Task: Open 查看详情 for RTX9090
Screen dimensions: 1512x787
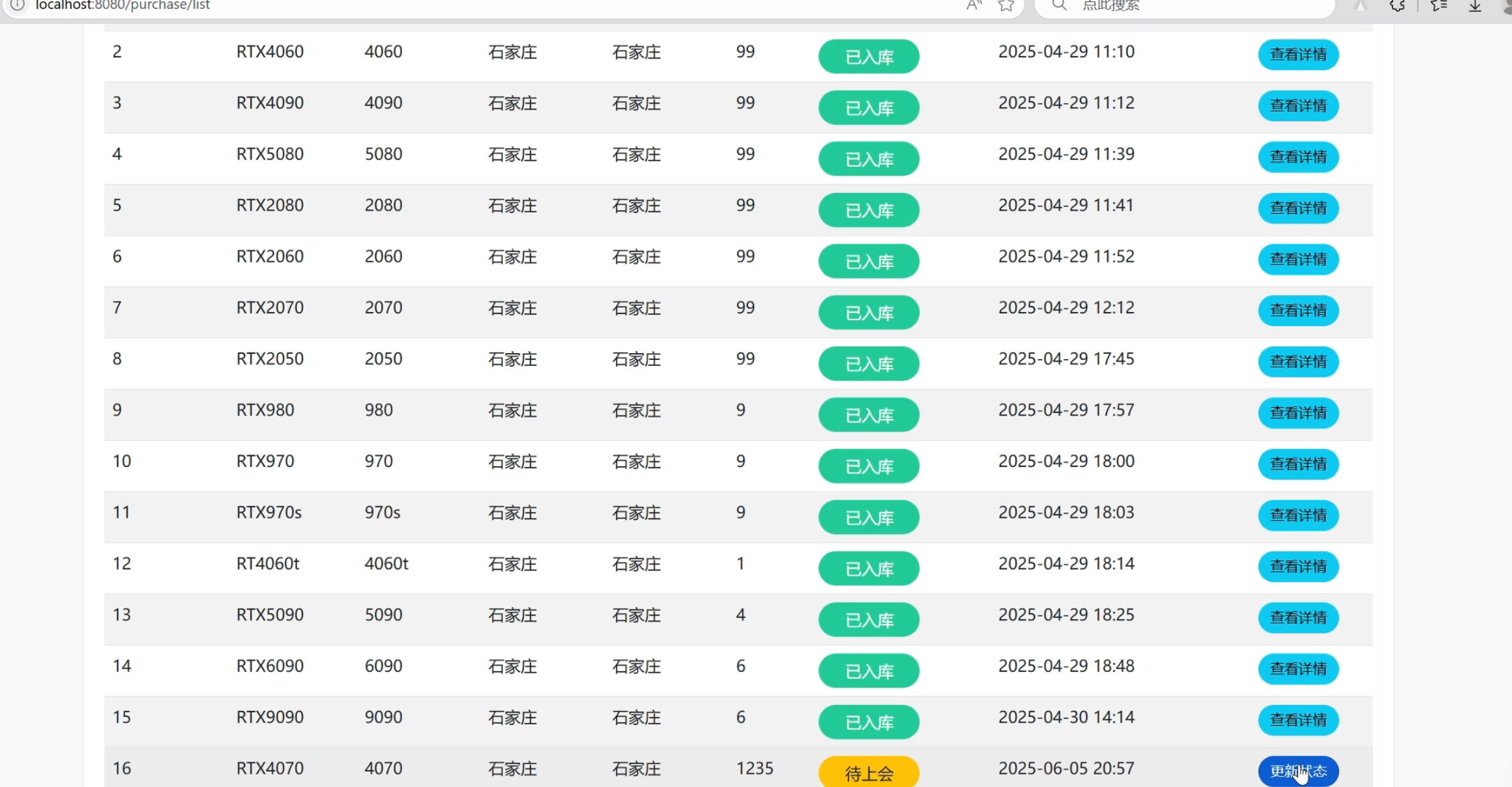Action: pos(1298,720)
